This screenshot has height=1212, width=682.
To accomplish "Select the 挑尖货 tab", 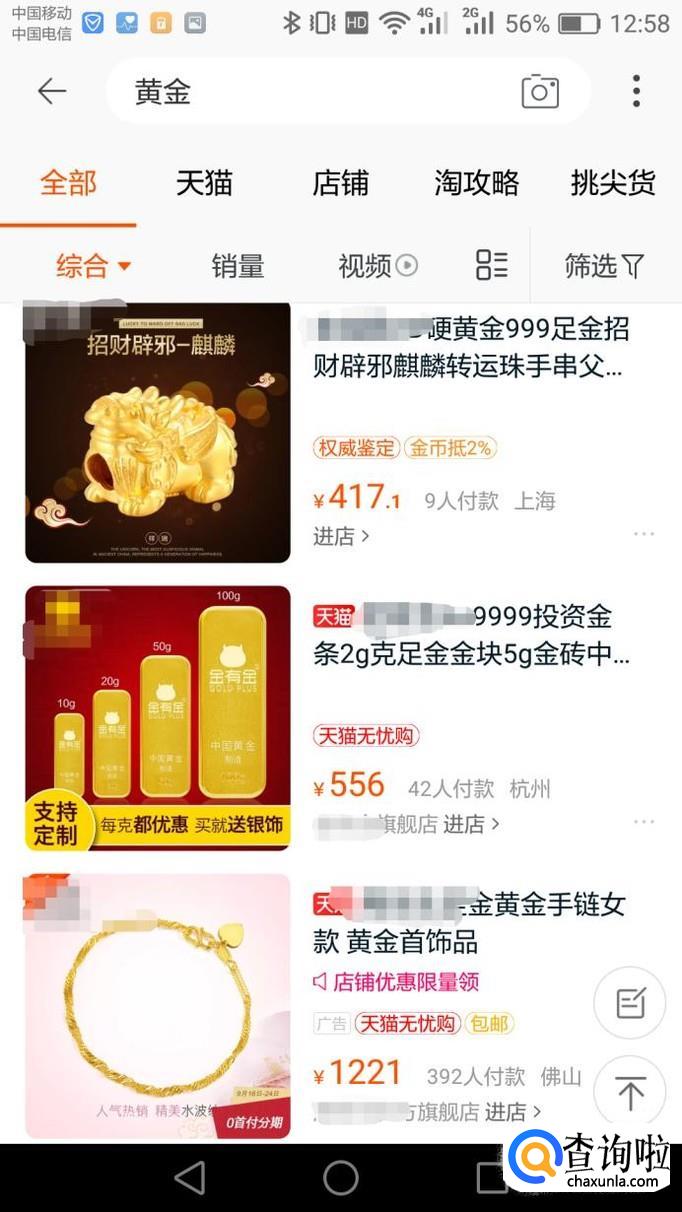I will click(612, 183).
